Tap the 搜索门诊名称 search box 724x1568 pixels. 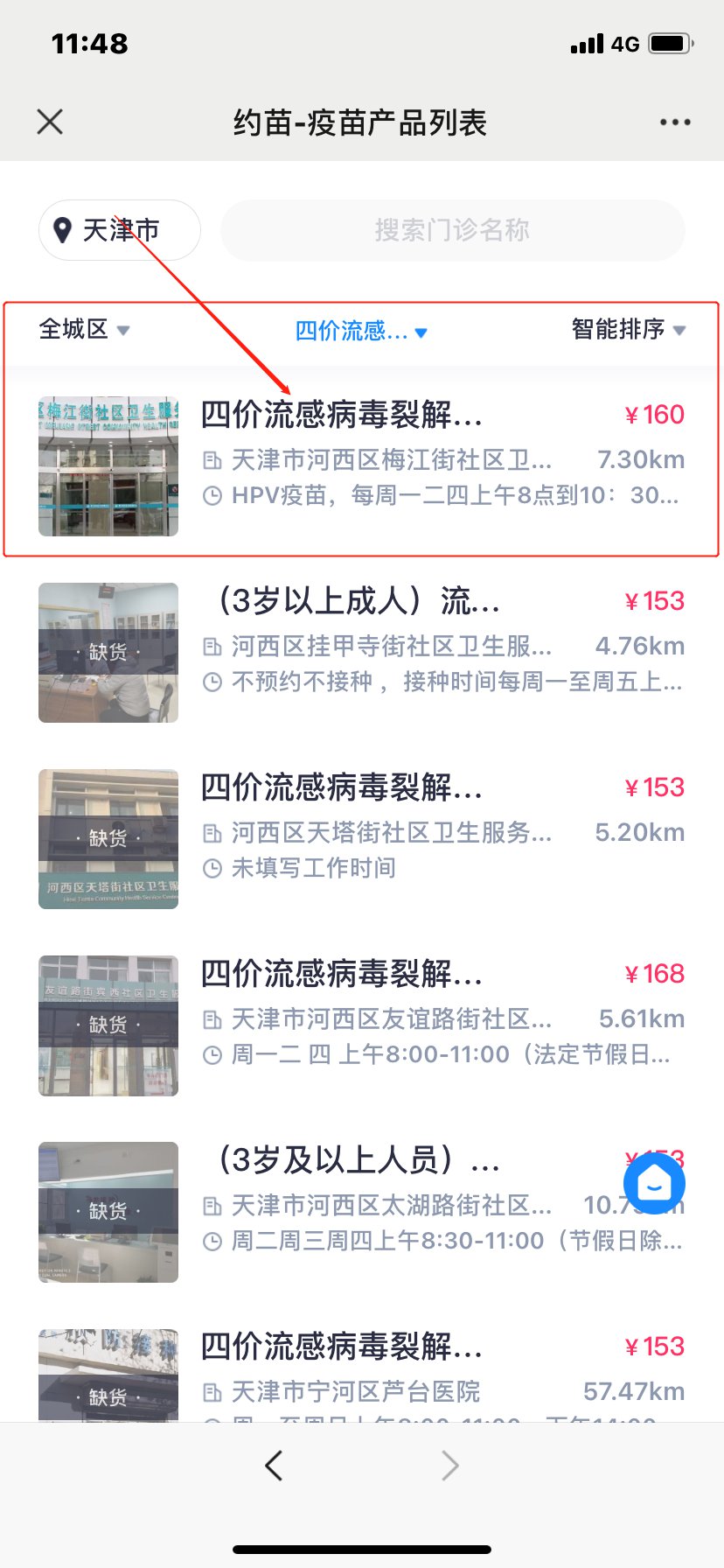pyautogui.click(x=452, y=230)
